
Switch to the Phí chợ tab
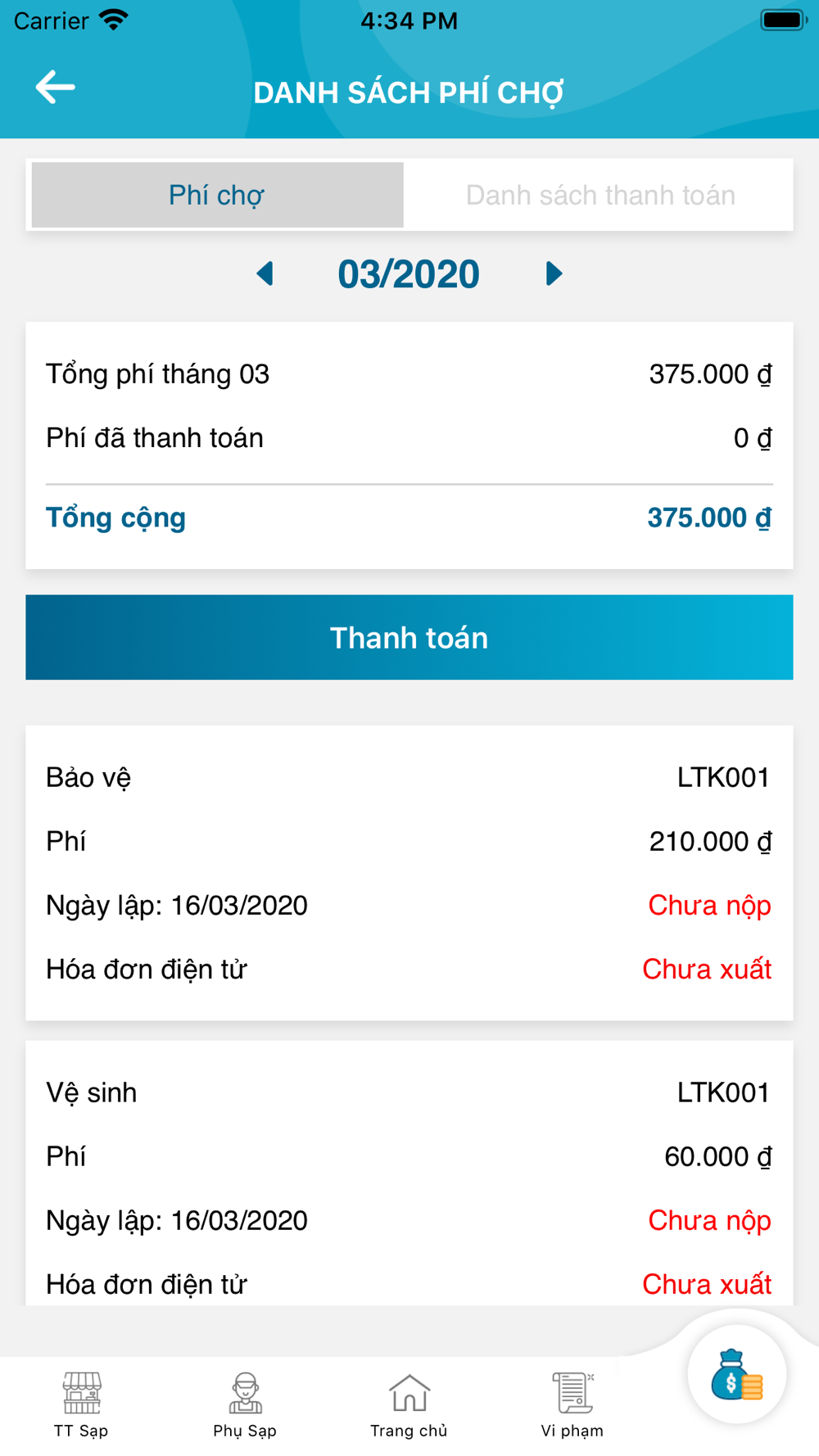[x=217, y=195]
